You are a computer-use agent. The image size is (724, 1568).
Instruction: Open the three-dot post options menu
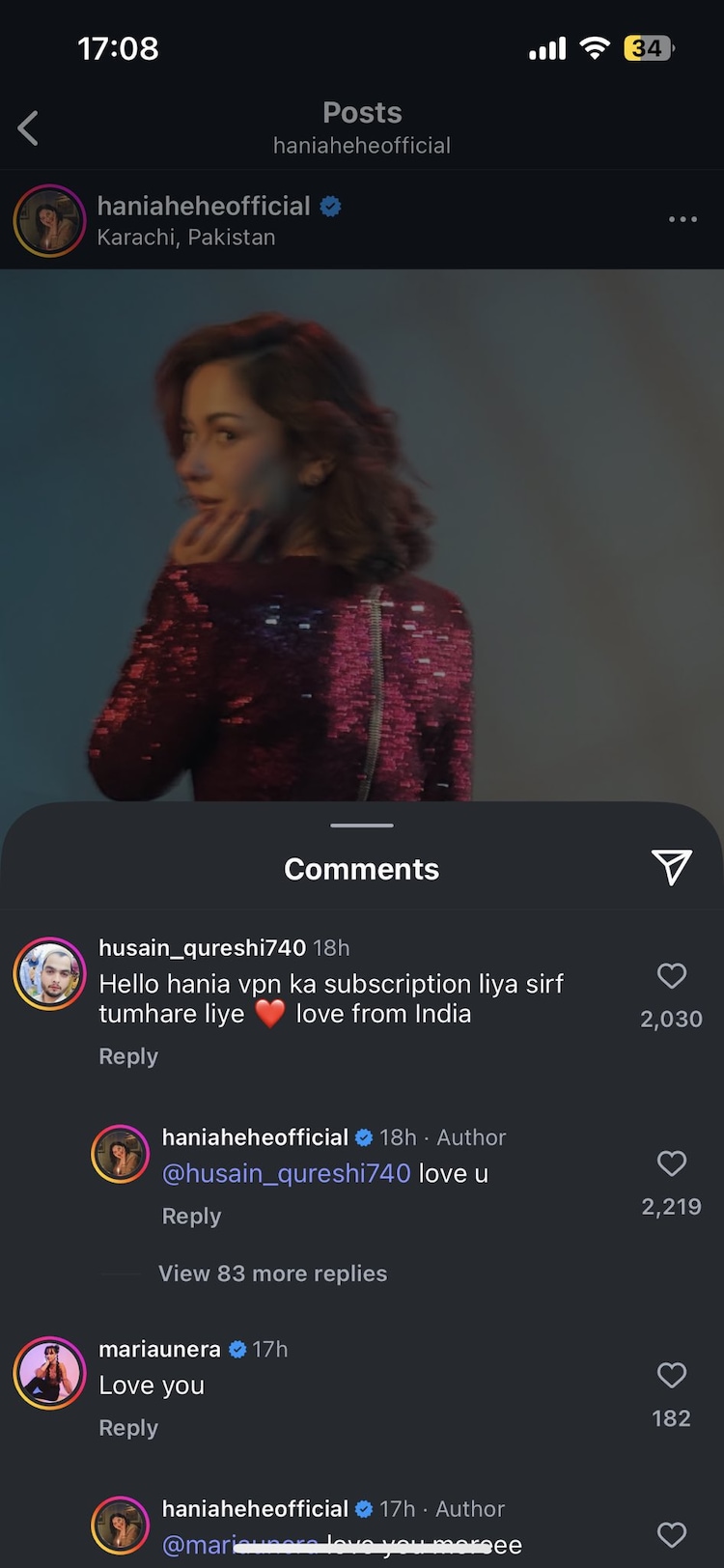click(x=682, y=219)
